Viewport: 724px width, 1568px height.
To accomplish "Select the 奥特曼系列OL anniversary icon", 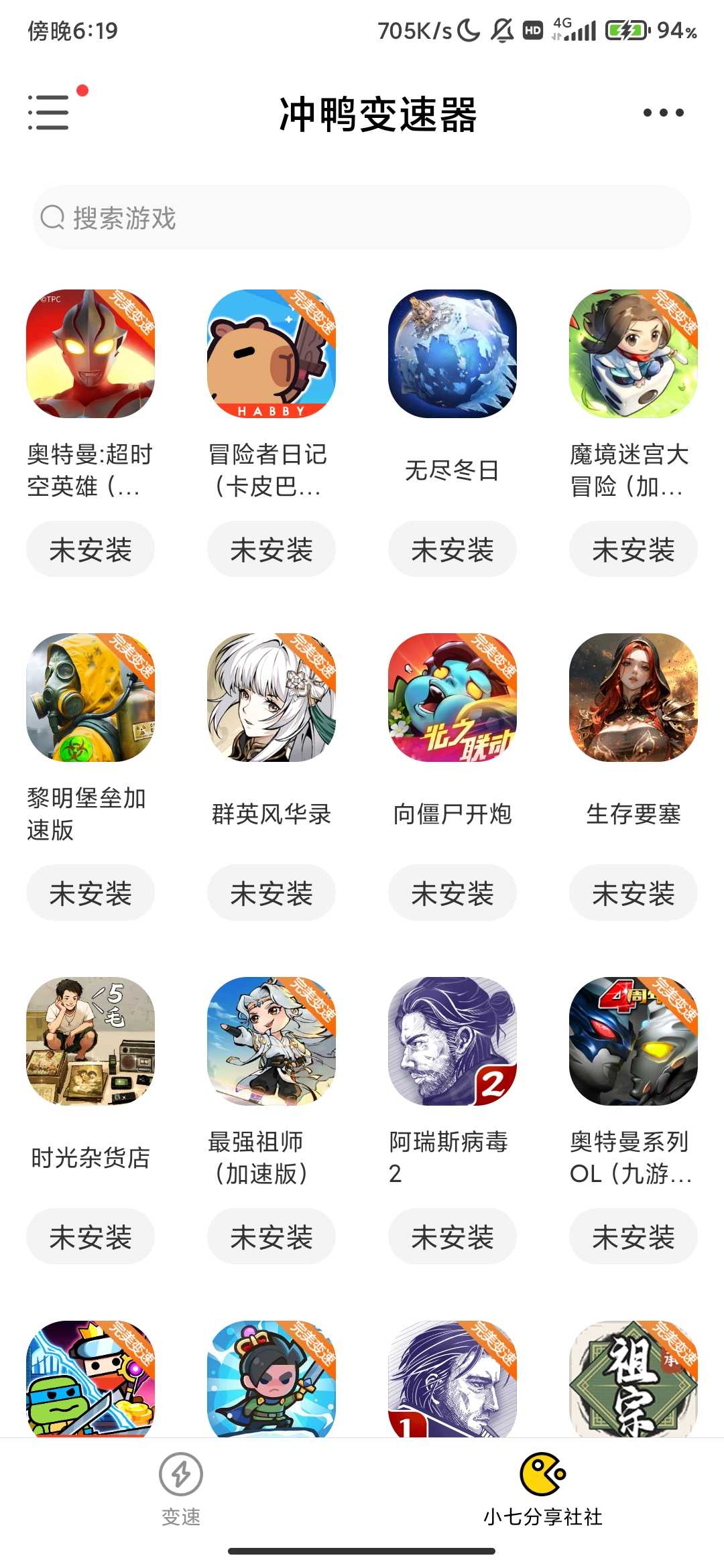I will coord(632,1045).
